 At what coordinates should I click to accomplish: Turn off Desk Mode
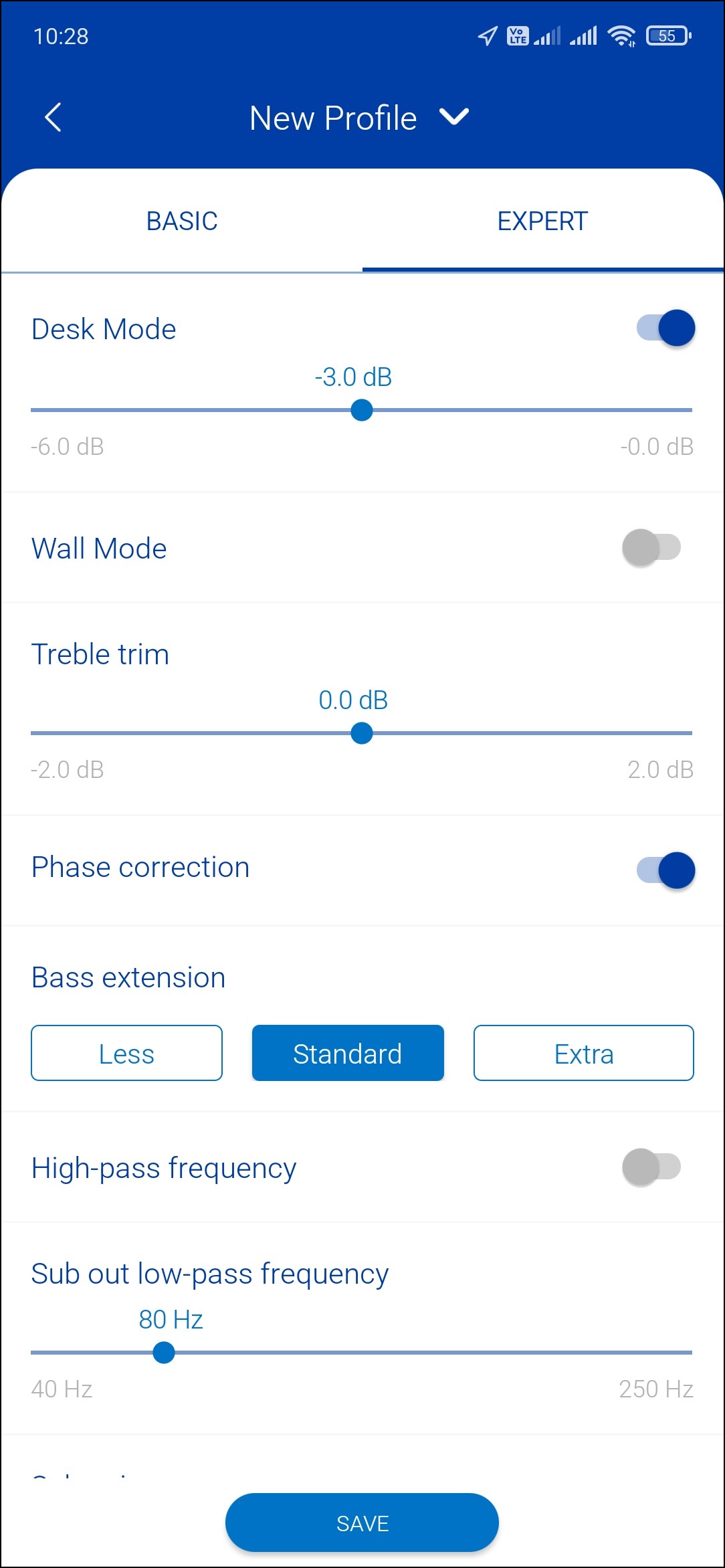[665, 328]
